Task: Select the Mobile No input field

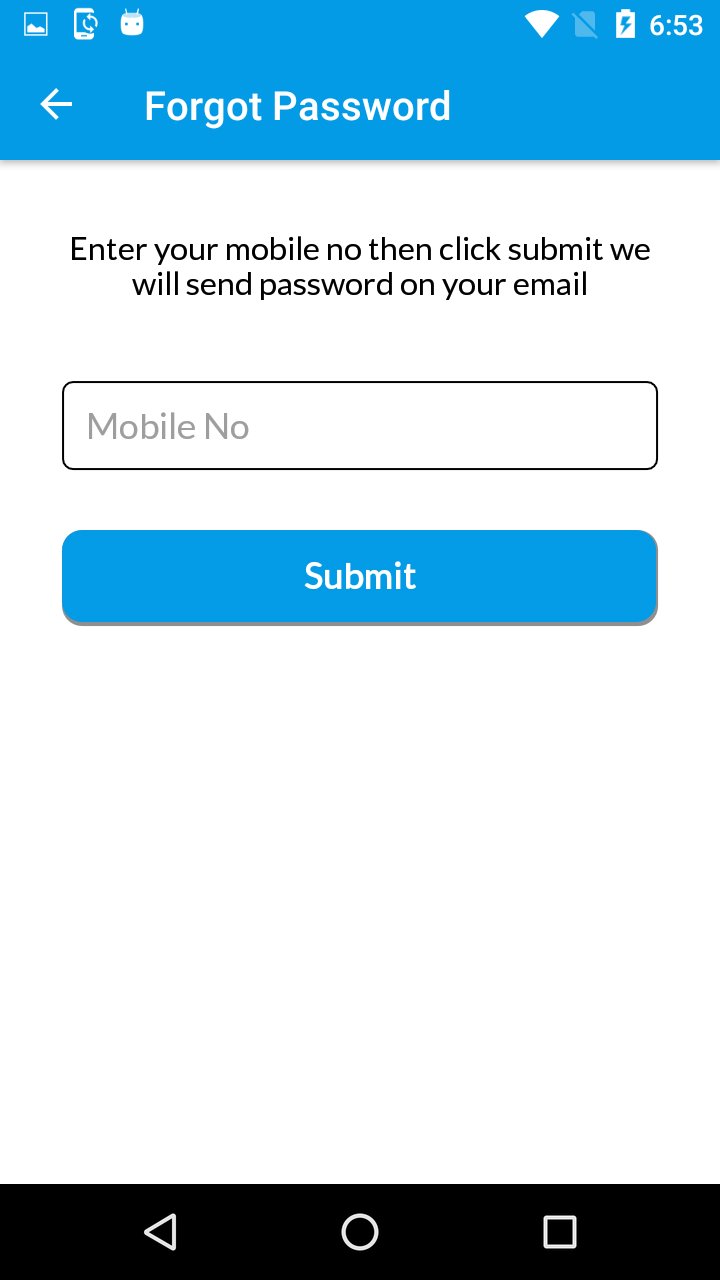Action: coord(360,424)
